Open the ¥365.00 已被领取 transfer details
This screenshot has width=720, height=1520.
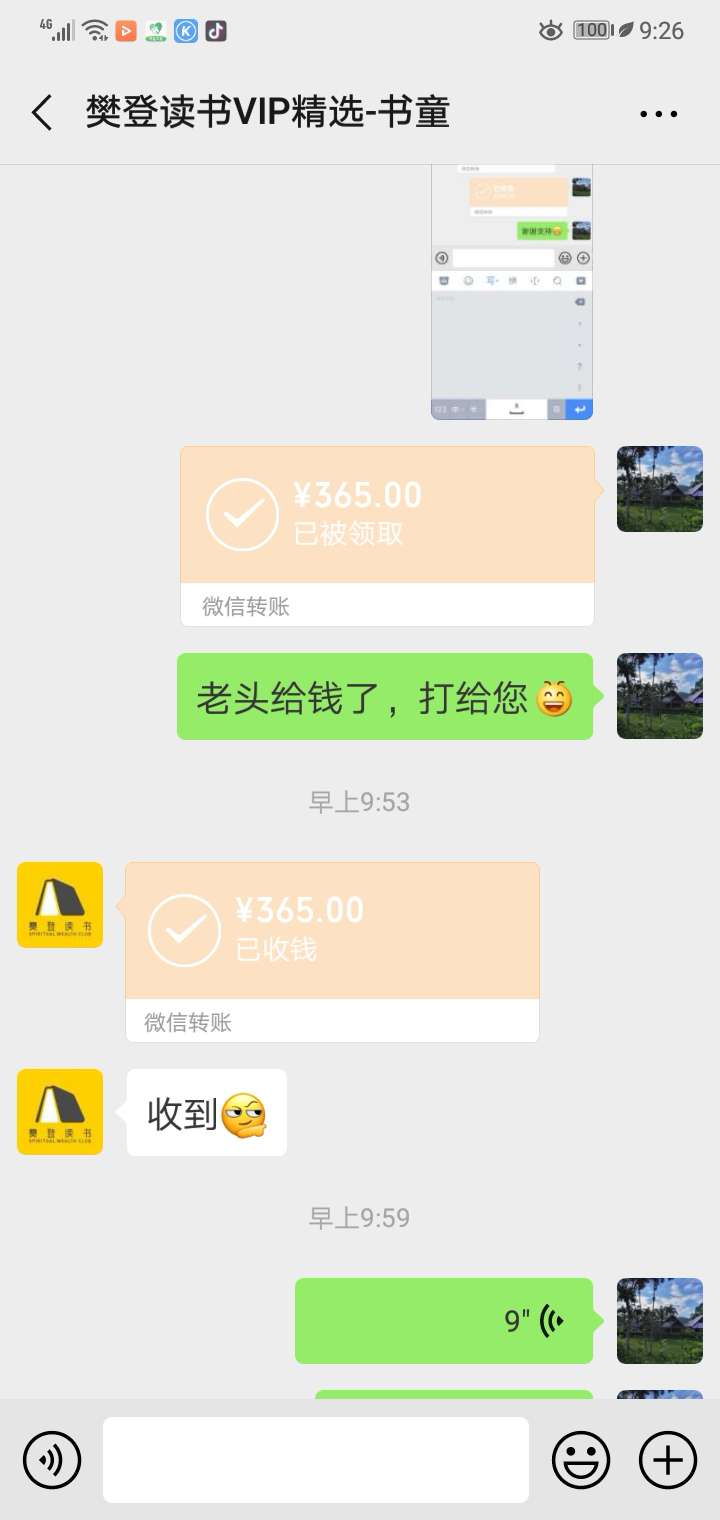click(x=387, y=513)
